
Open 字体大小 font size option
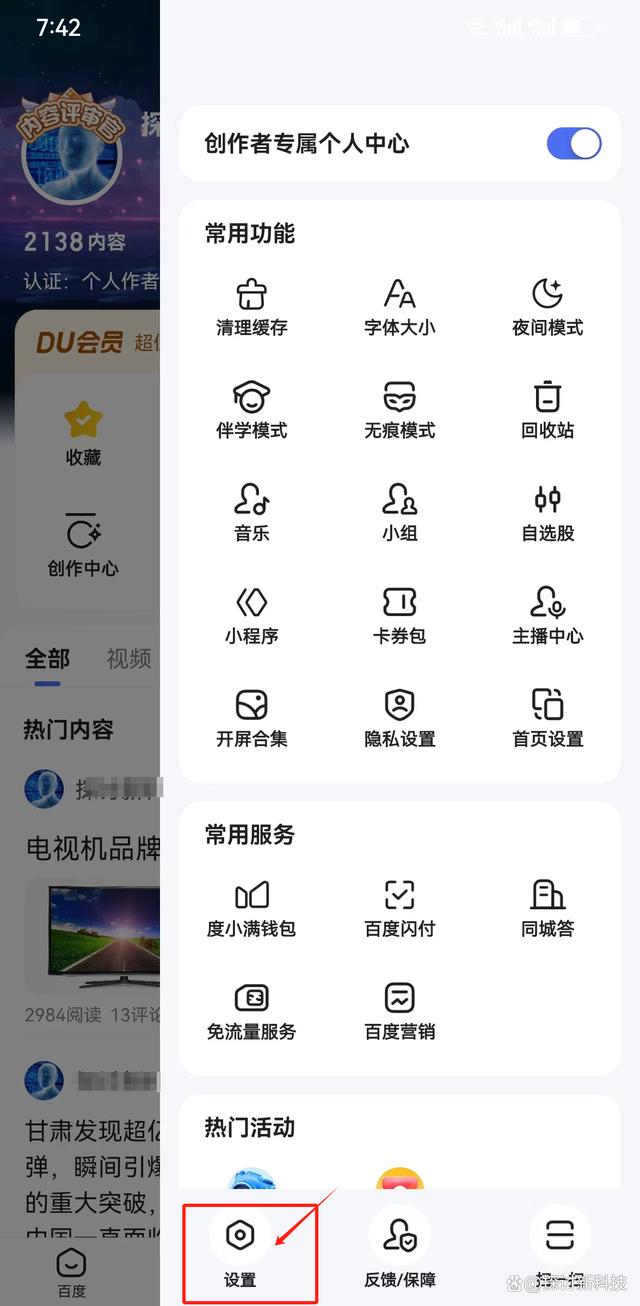tap(400, 307)
